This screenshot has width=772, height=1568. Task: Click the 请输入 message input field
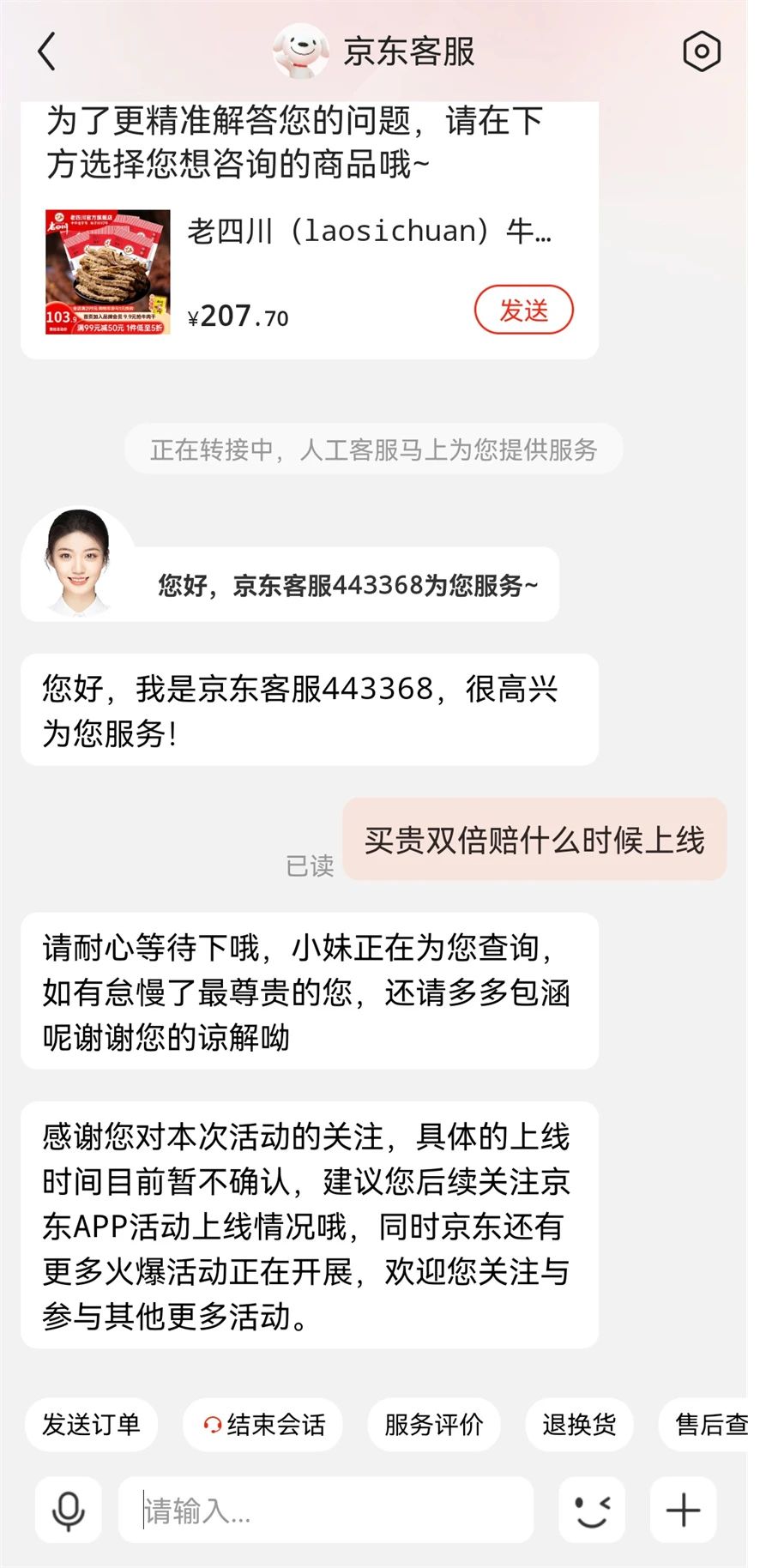326,1511
